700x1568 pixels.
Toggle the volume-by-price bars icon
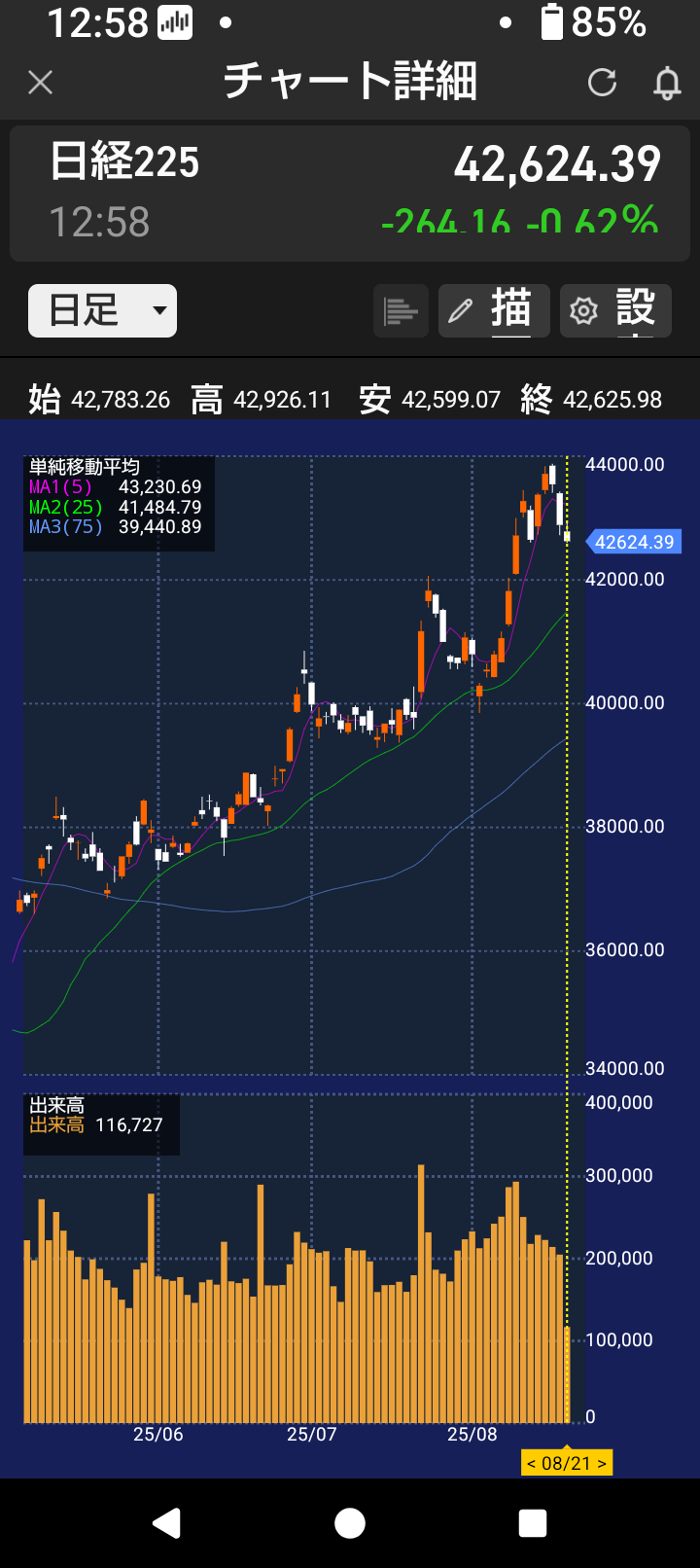401,311
